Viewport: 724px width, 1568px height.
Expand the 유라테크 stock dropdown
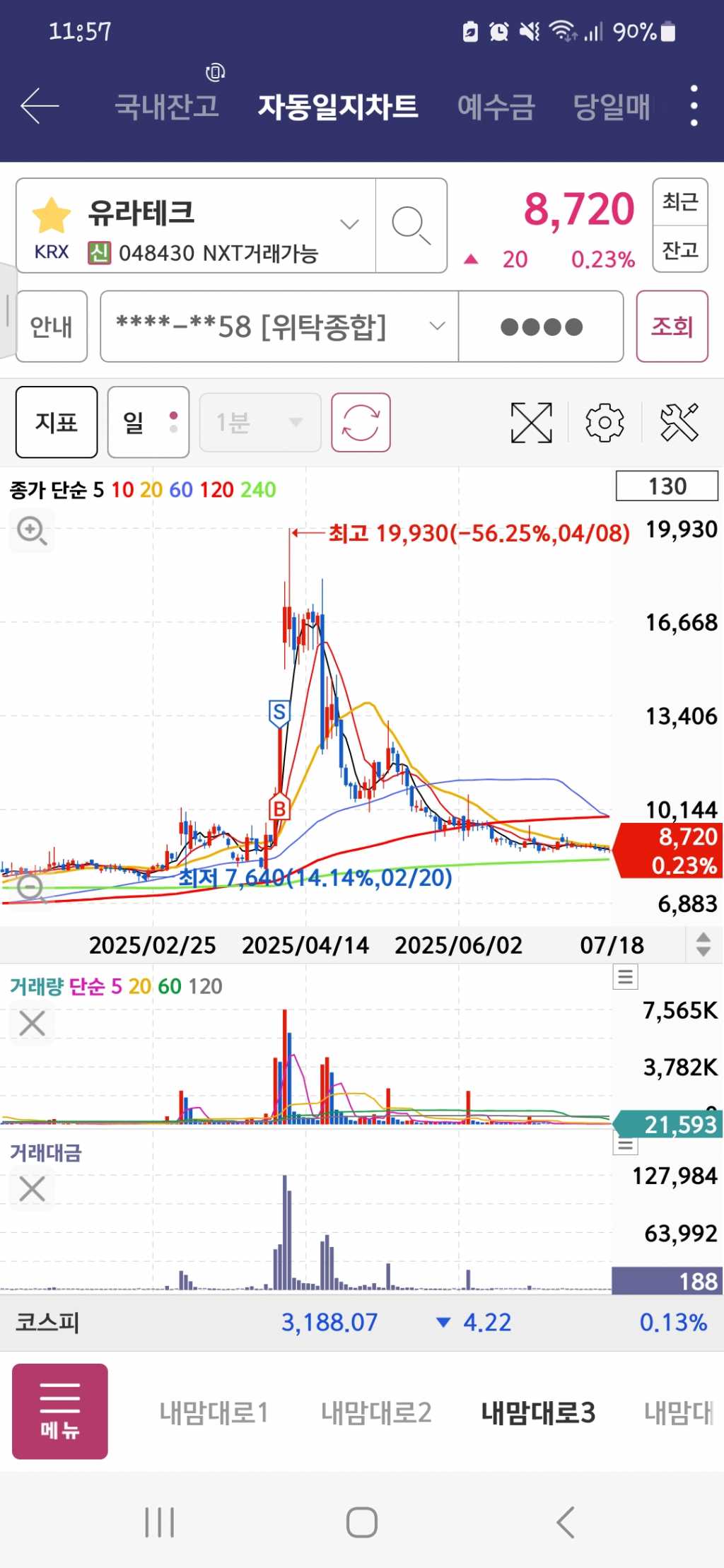pyautogui.click(x=349, y=225)
